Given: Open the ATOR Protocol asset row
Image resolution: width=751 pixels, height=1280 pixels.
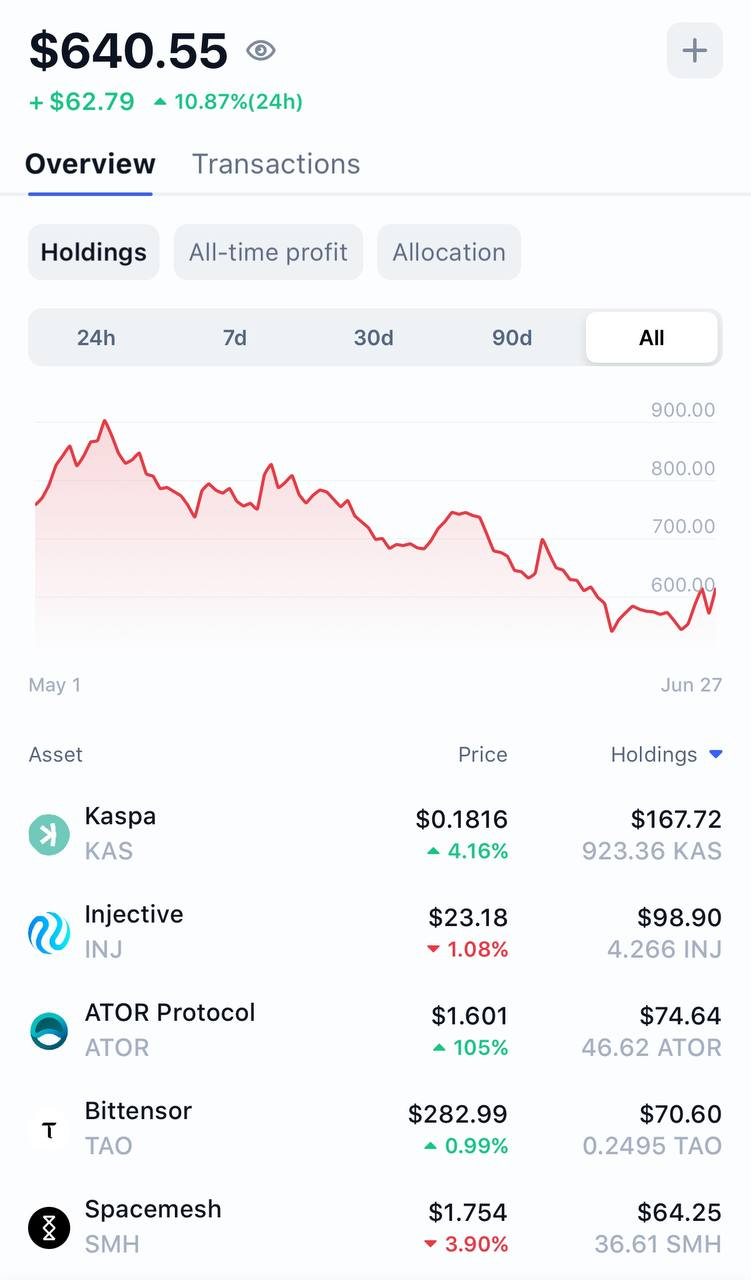Looking at the screenshot, I should 375,1029.
